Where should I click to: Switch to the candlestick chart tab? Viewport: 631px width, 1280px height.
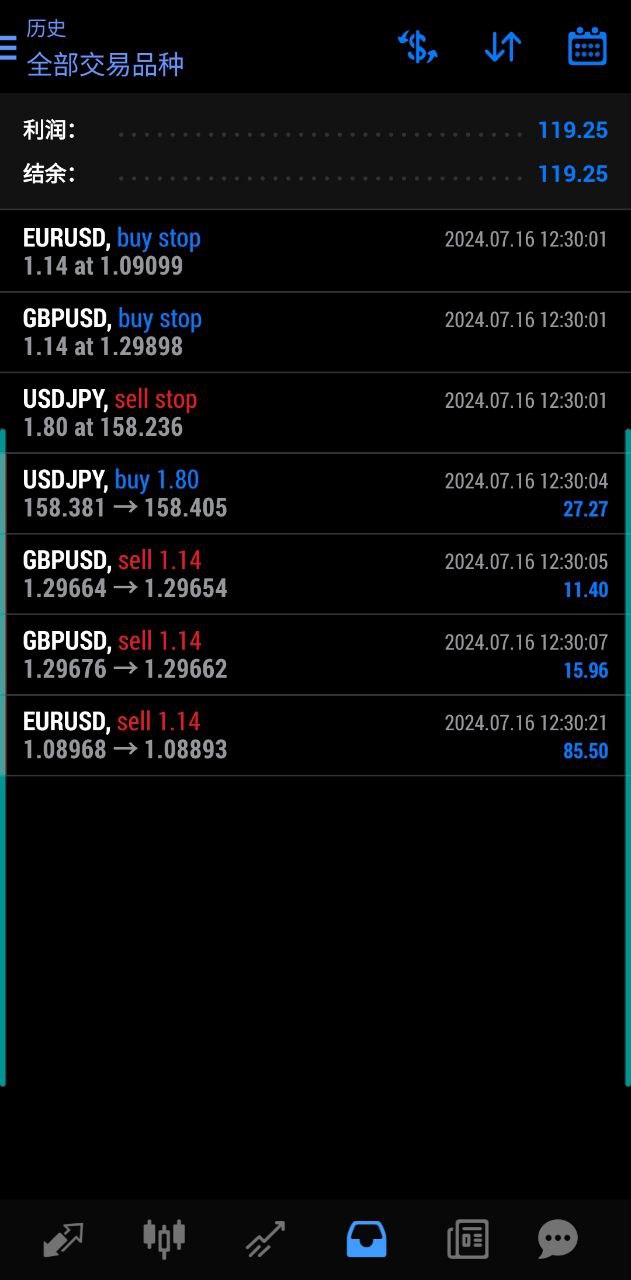[164, 1238]
